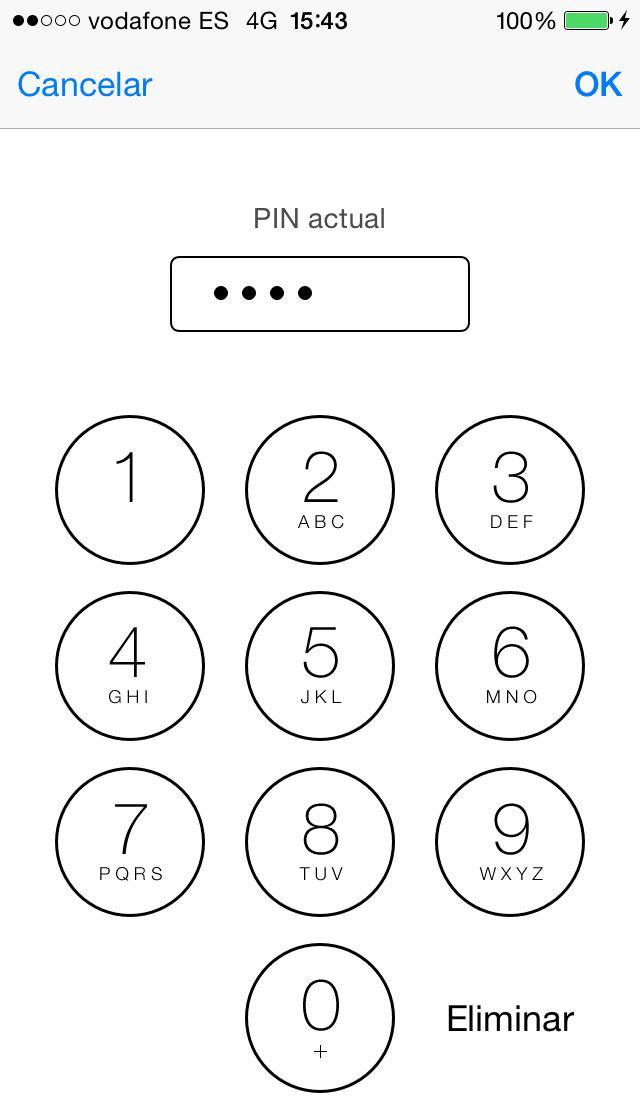Enter digit 3 (DEF) on the keypad

coord(510,490)
